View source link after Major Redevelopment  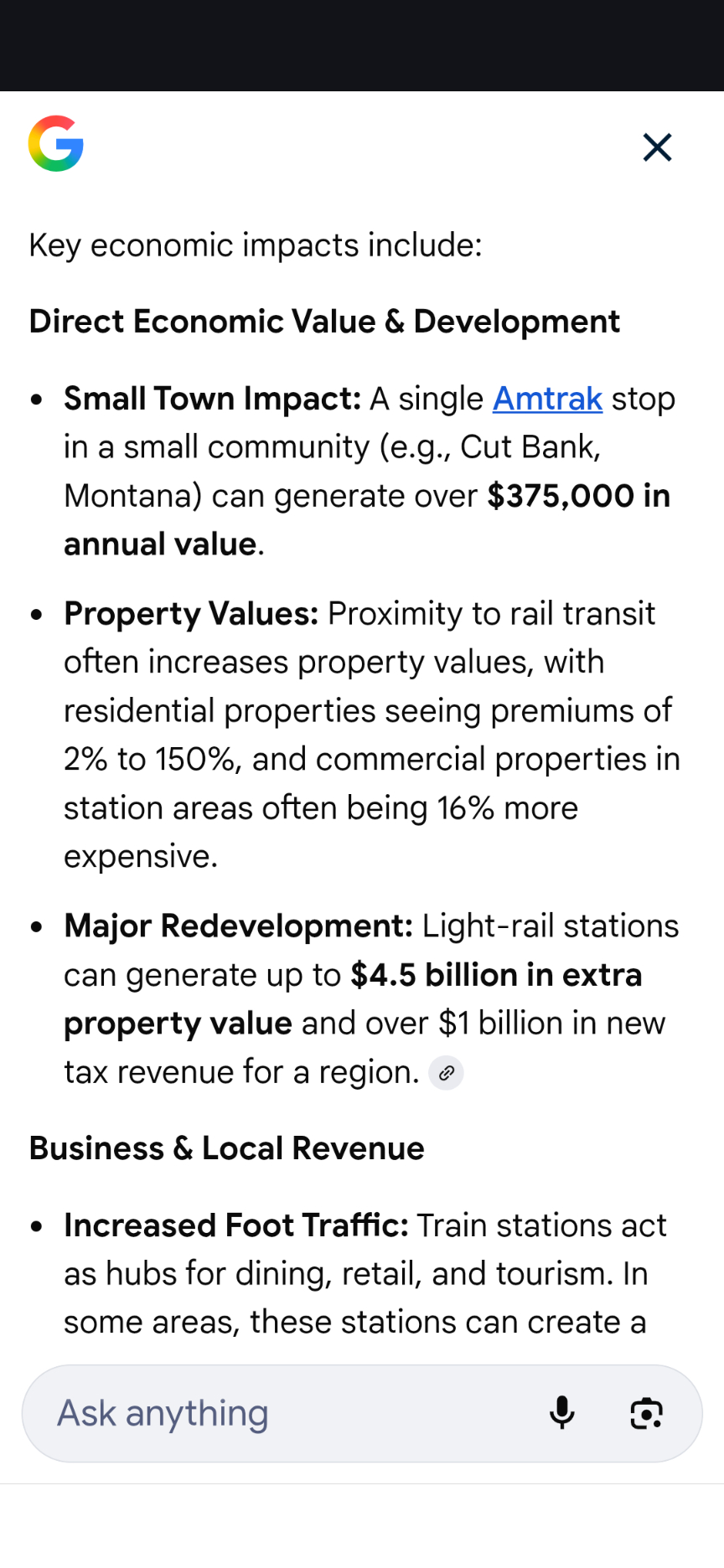coord(446,1073)
